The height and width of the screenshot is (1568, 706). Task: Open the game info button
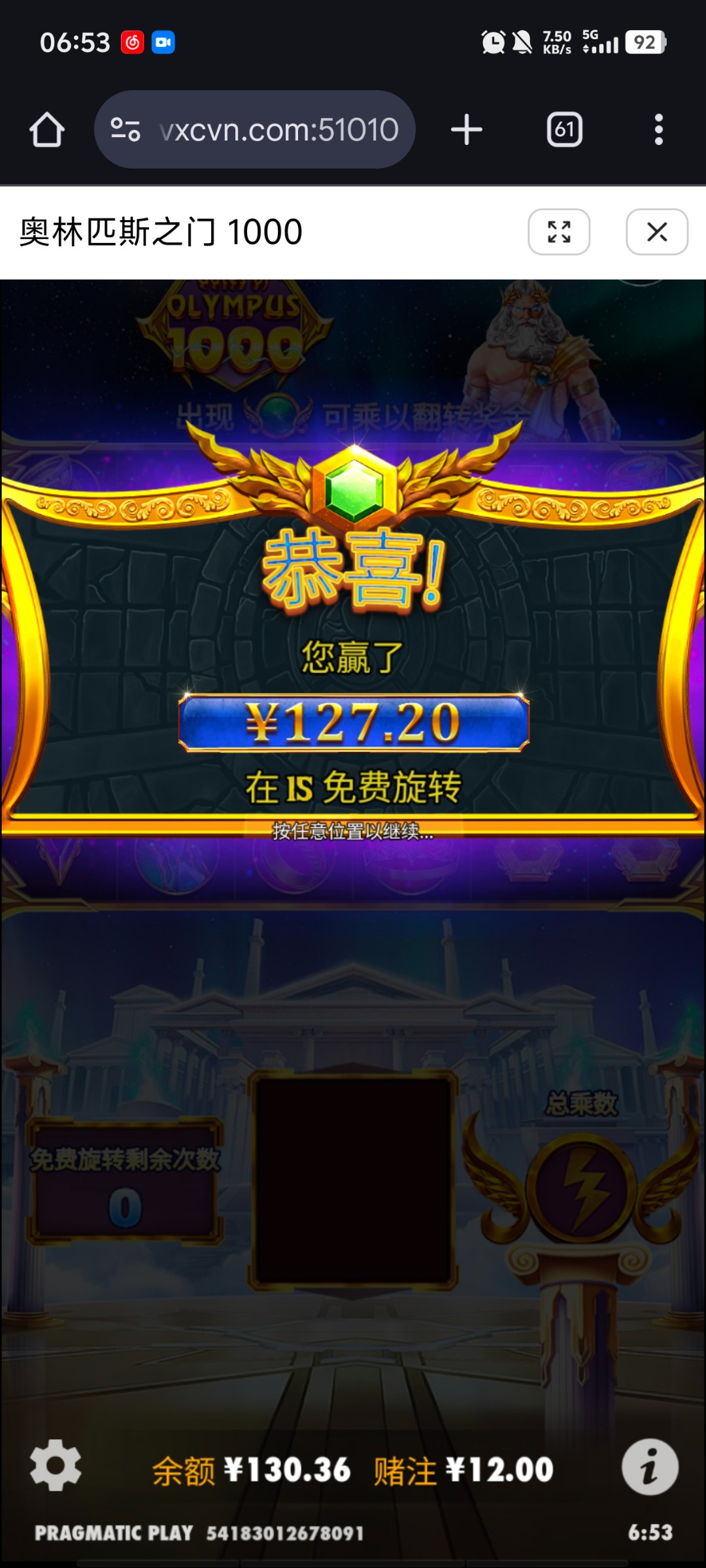pos(649,1467)
